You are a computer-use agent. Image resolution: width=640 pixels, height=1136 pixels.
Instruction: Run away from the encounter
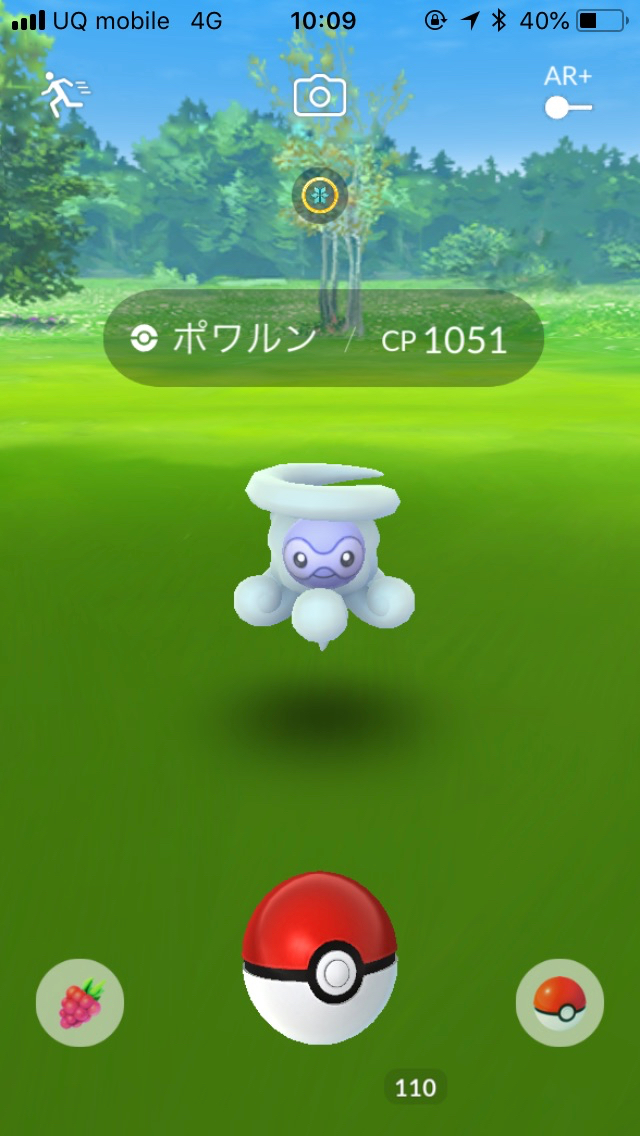(x=65, y=95)
